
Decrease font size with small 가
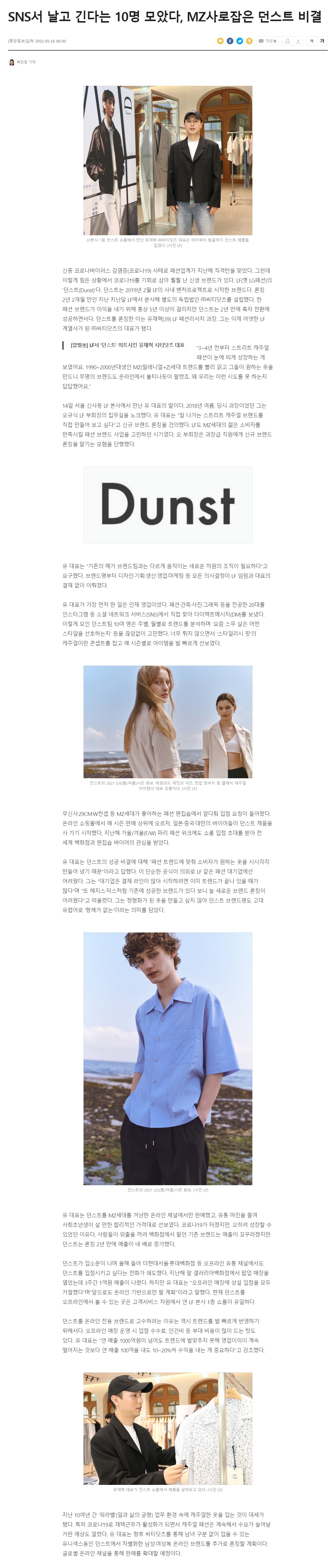coord(312,41)
